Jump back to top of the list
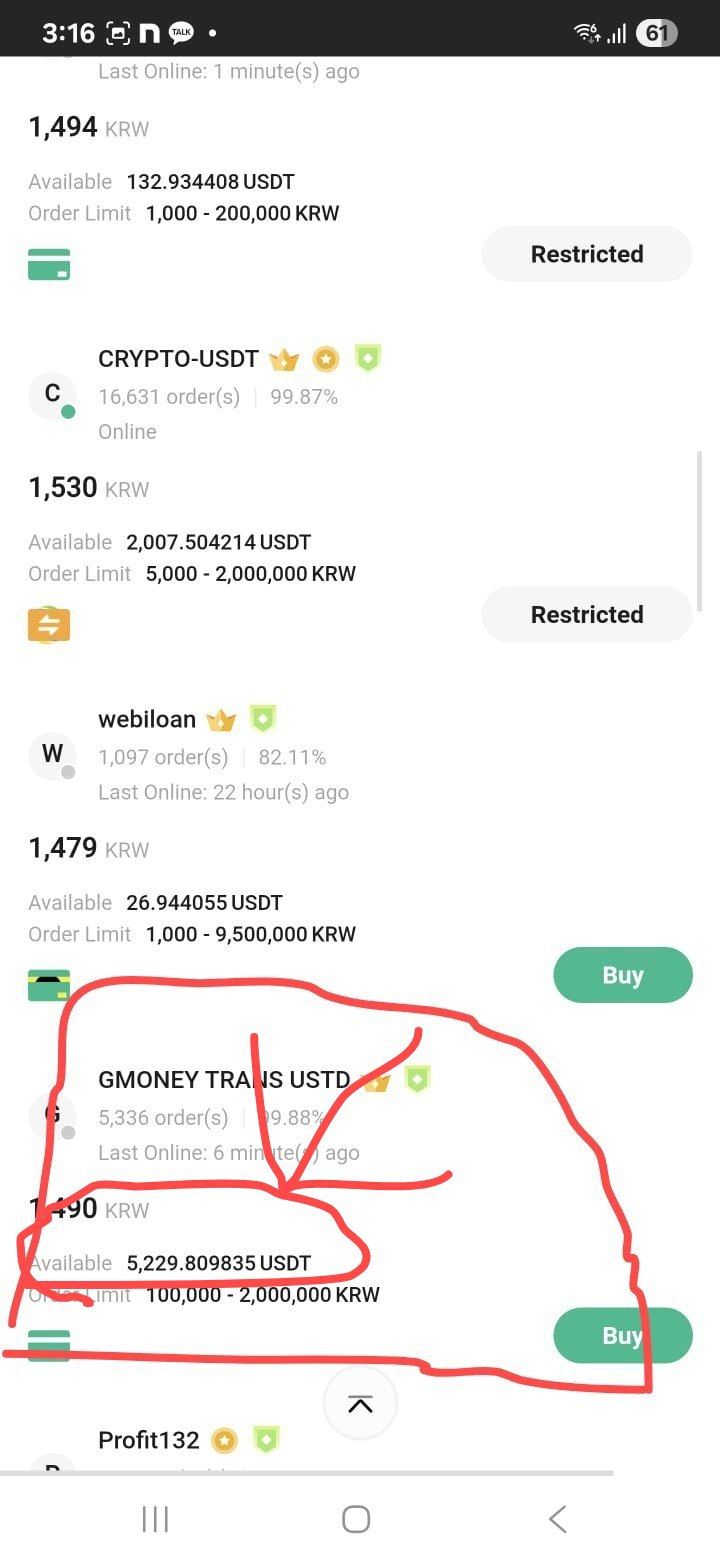720x1560 pixels. coord(360,1404)
